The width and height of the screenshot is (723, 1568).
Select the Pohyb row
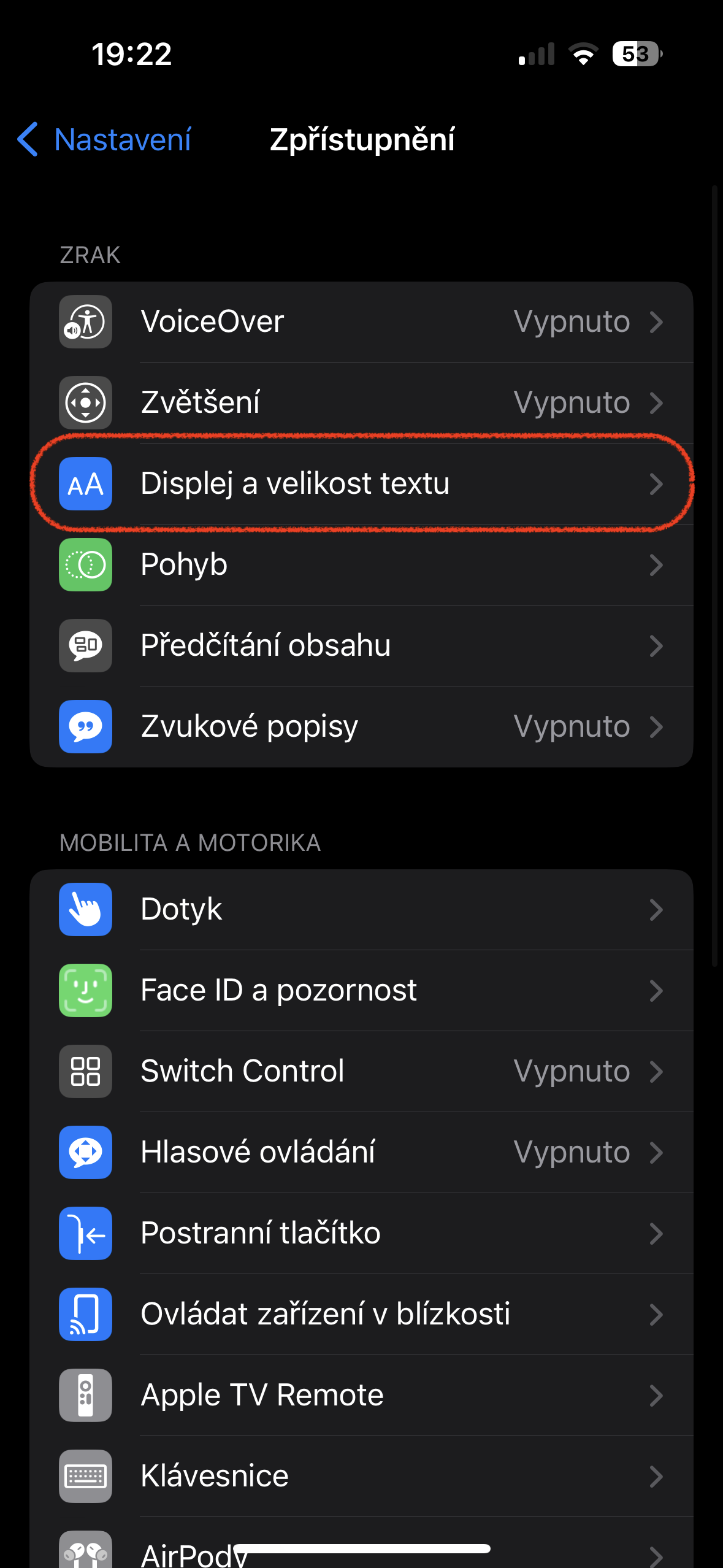[361, 565]
